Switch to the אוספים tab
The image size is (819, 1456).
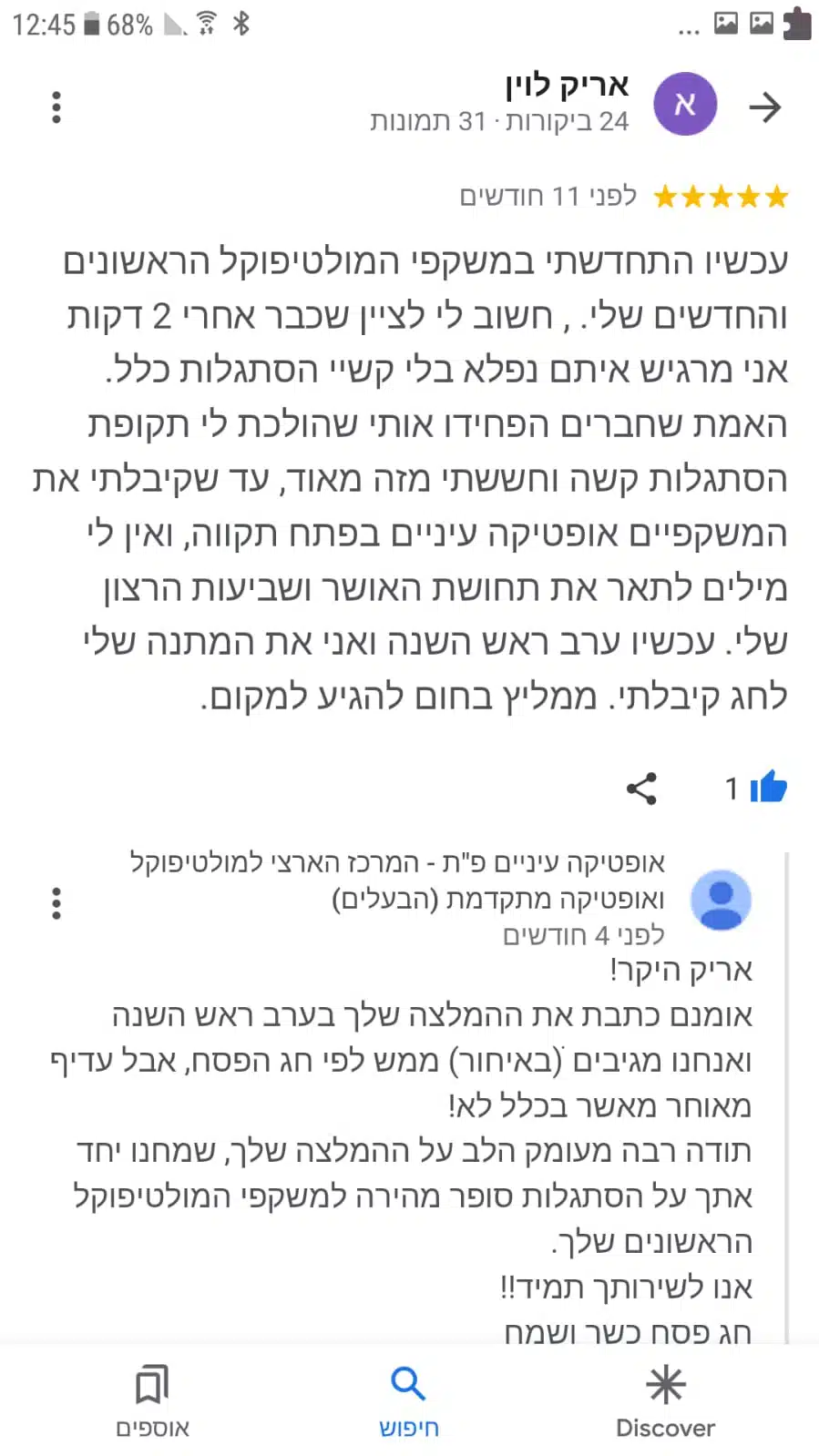[152, 1400]
